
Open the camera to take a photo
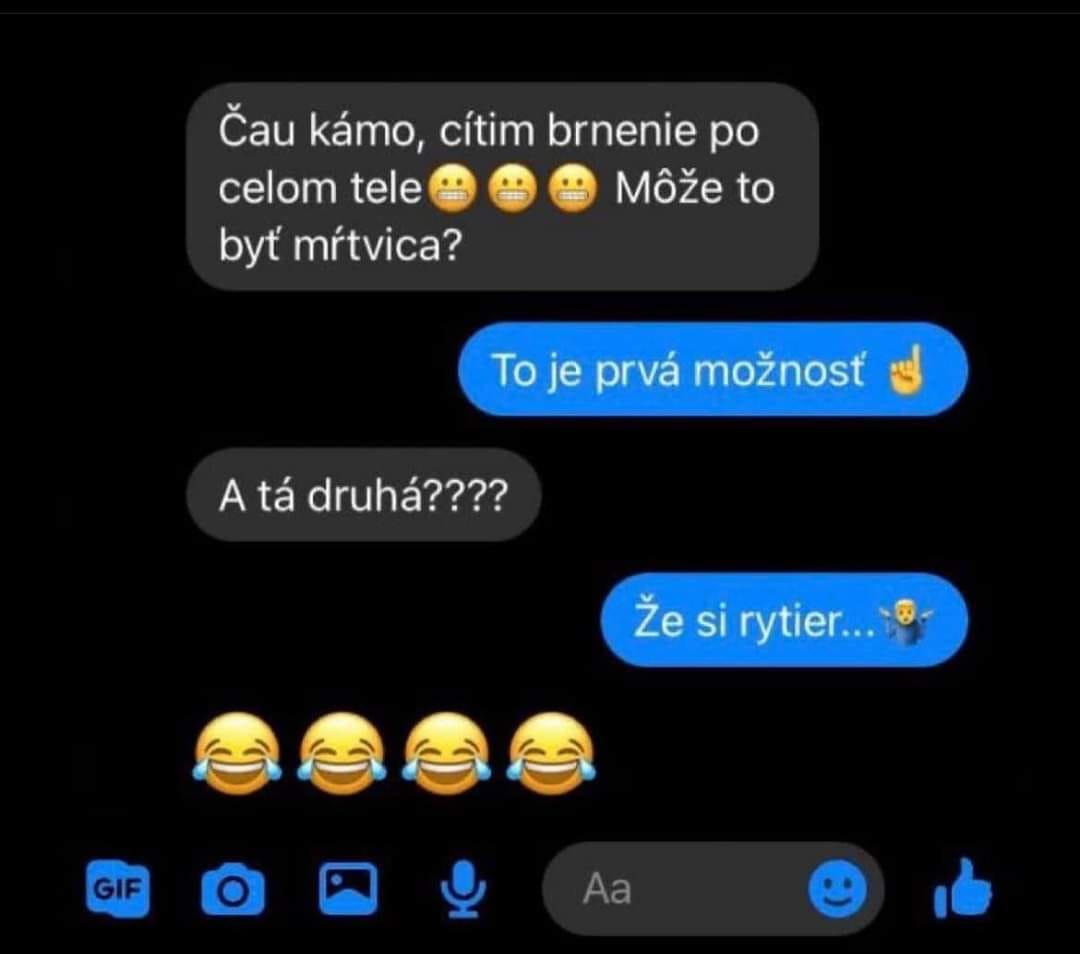pyautogui.click(x=233, y=888)
